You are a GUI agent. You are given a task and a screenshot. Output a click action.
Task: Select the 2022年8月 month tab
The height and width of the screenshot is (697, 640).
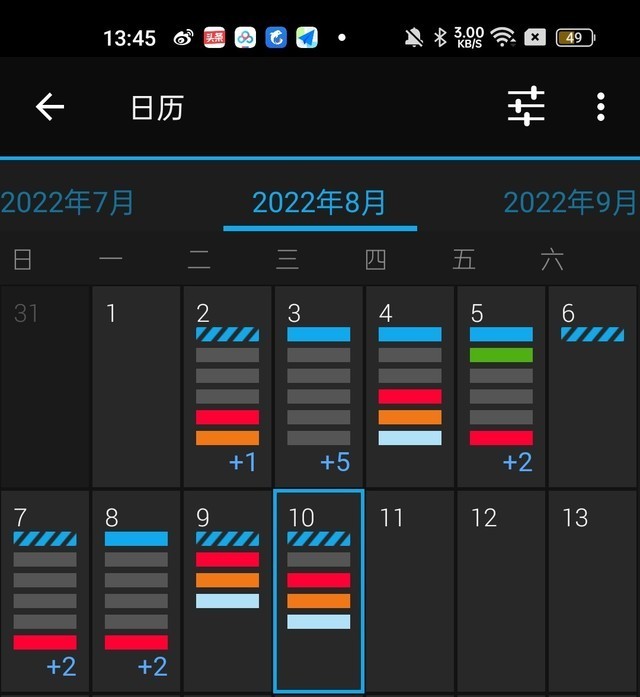[319, 203]
